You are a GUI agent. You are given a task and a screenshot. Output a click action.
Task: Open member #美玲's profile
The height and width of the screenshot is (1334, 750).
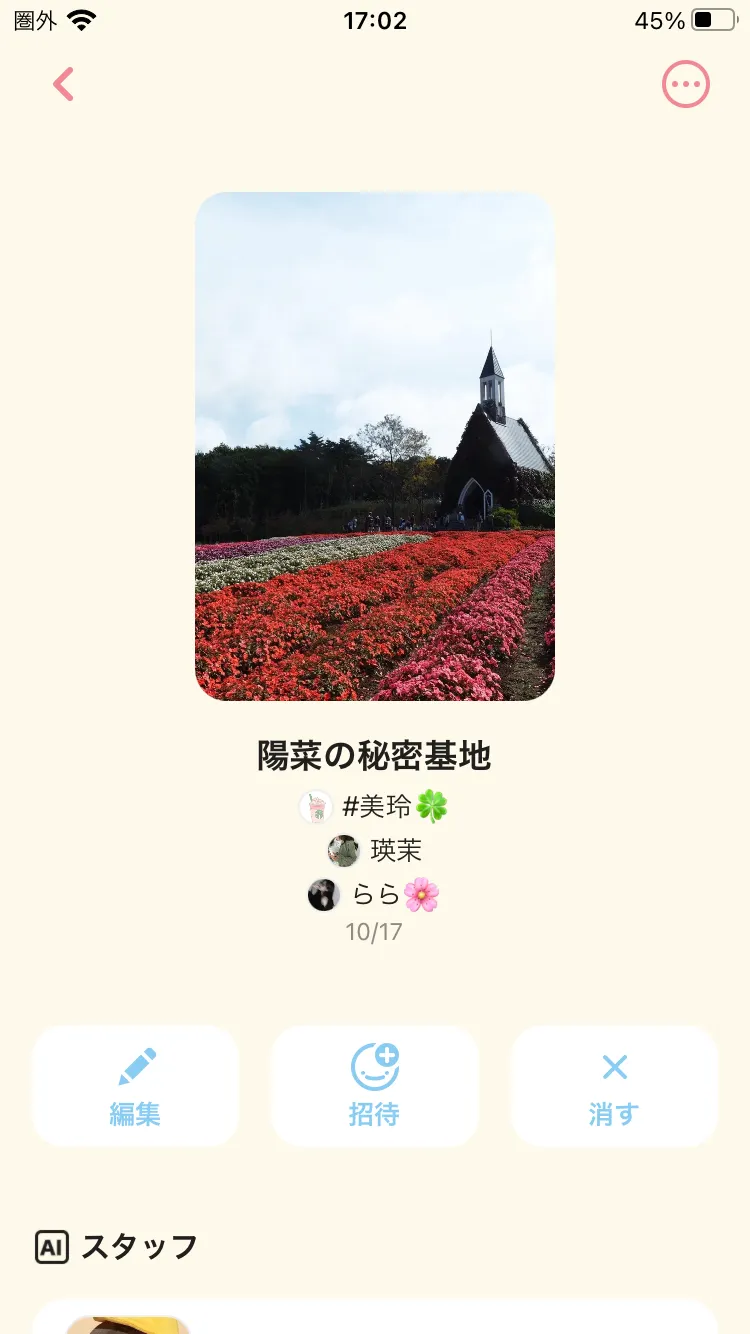coord(375,806)
